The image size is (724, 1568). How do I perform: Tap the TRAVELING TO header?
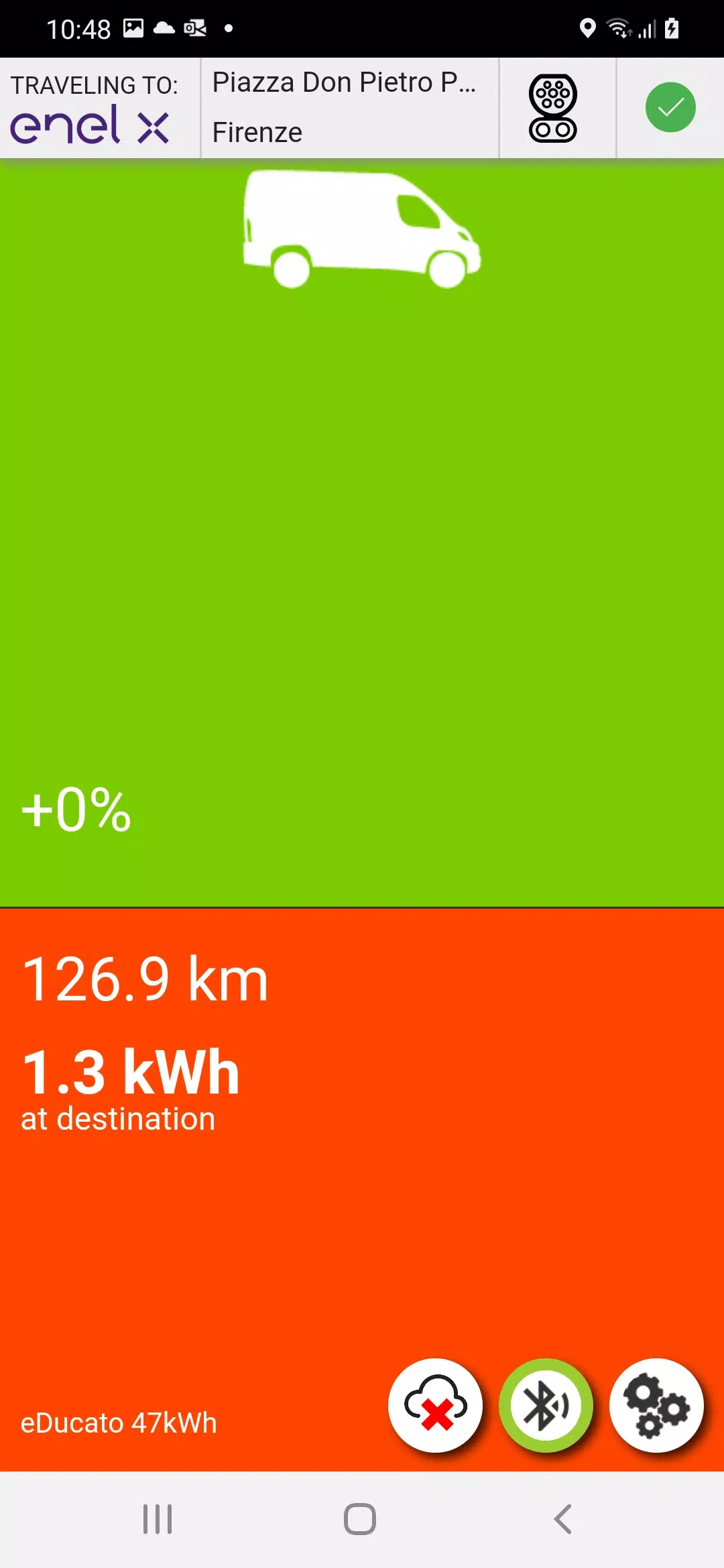(x=96, y=85)
